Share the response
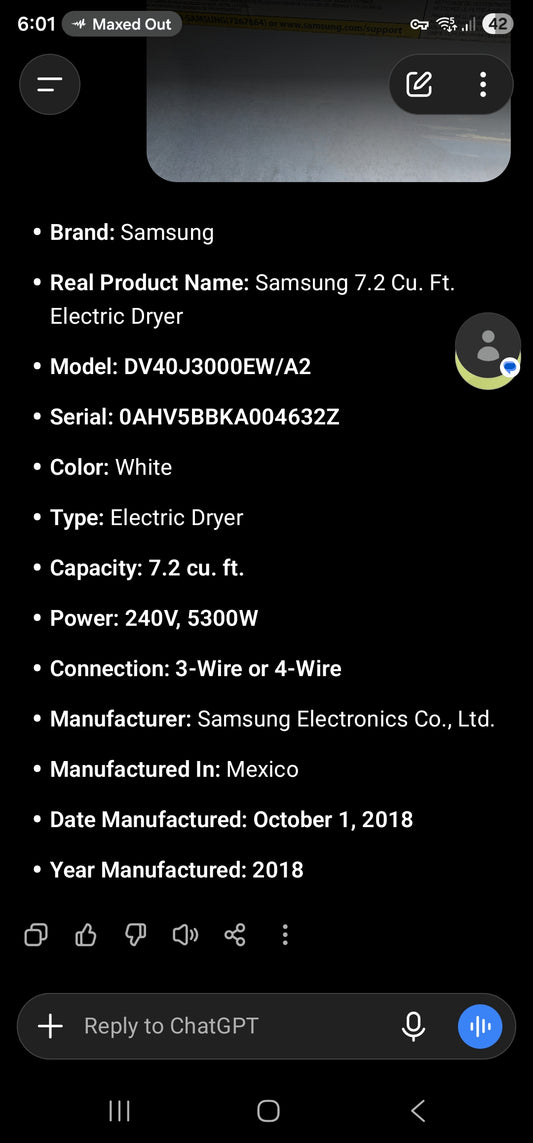Screen dimensions: 533x1143 (235, 935)
